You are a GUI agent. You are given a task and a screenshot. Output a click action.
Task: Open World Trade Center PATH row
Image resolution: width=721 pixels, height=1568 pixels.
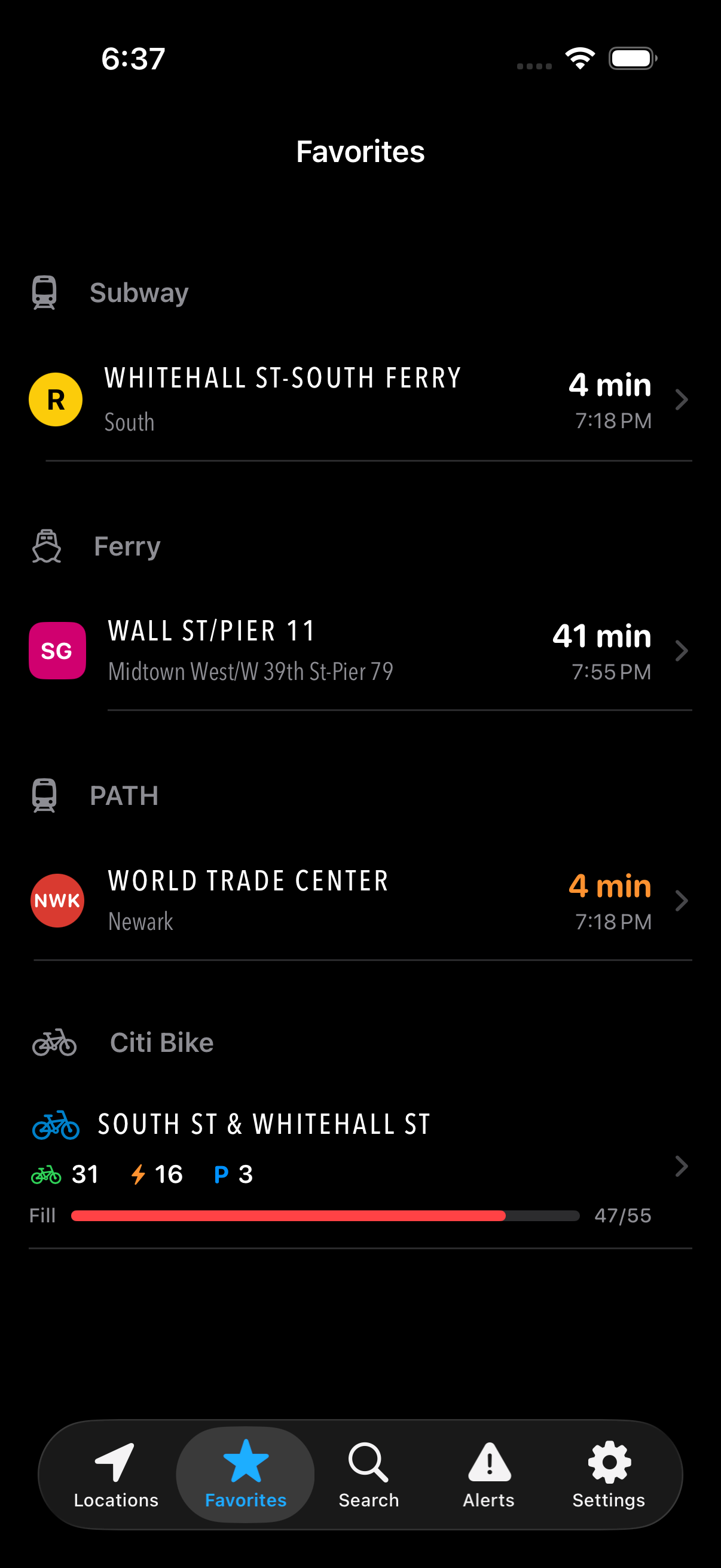point(359,900)
